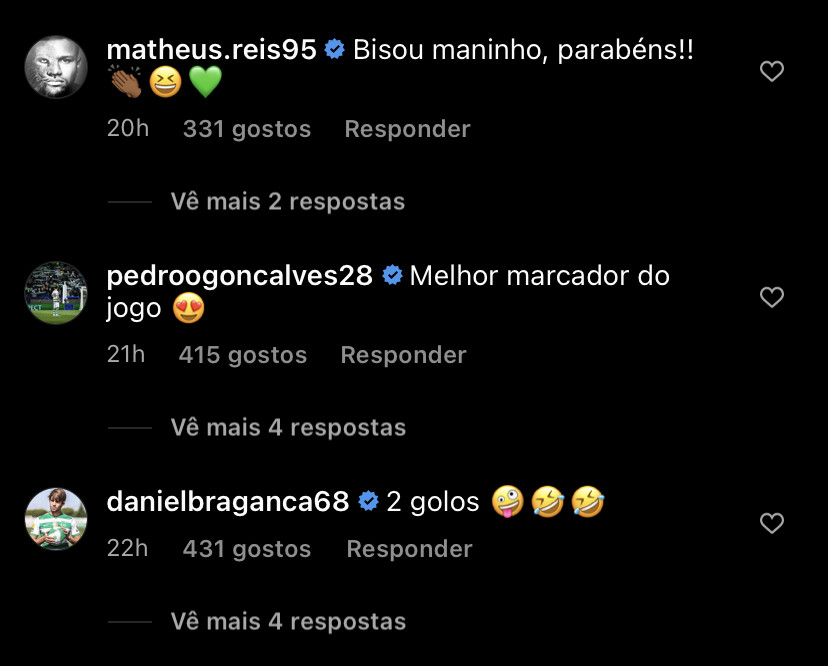View the 415 gostos on pedroogoncalves28's comment

(242, 355)
